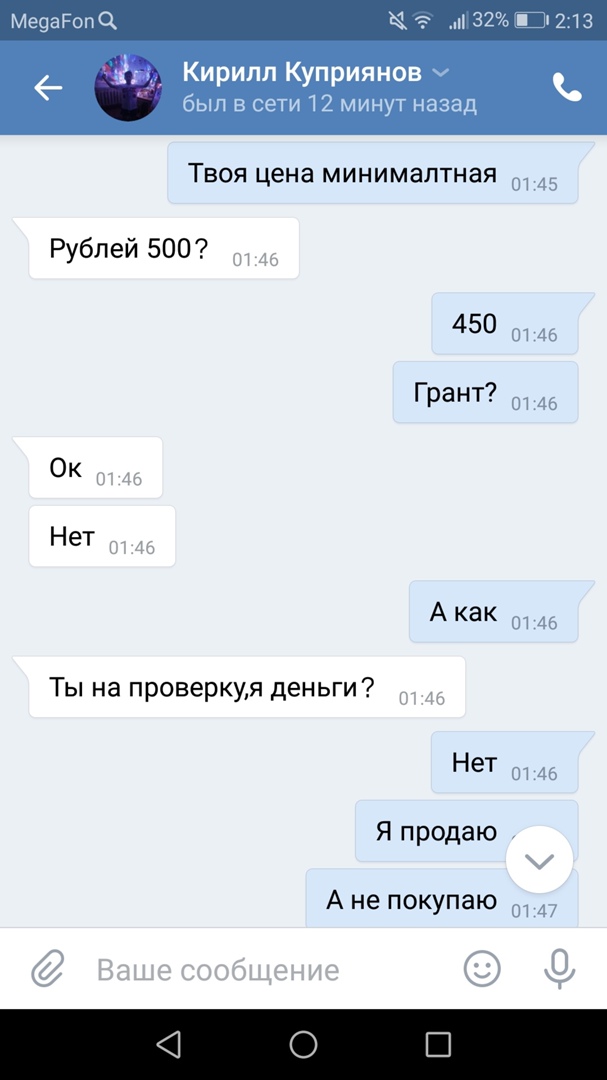
Task: Record a voice message with the microphone
Action: click(559, 968)
